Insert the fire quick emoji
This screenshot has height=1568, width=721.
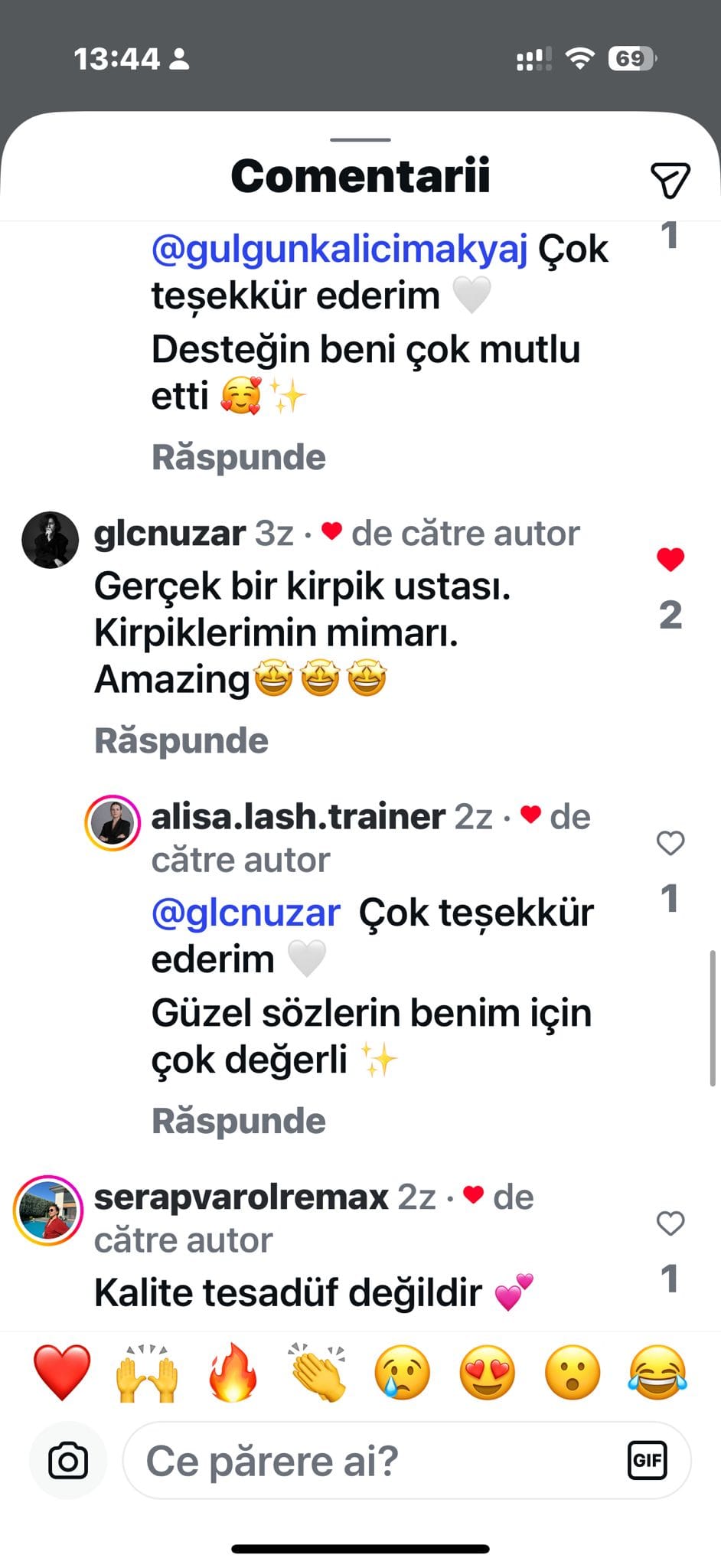point(233,1373)
